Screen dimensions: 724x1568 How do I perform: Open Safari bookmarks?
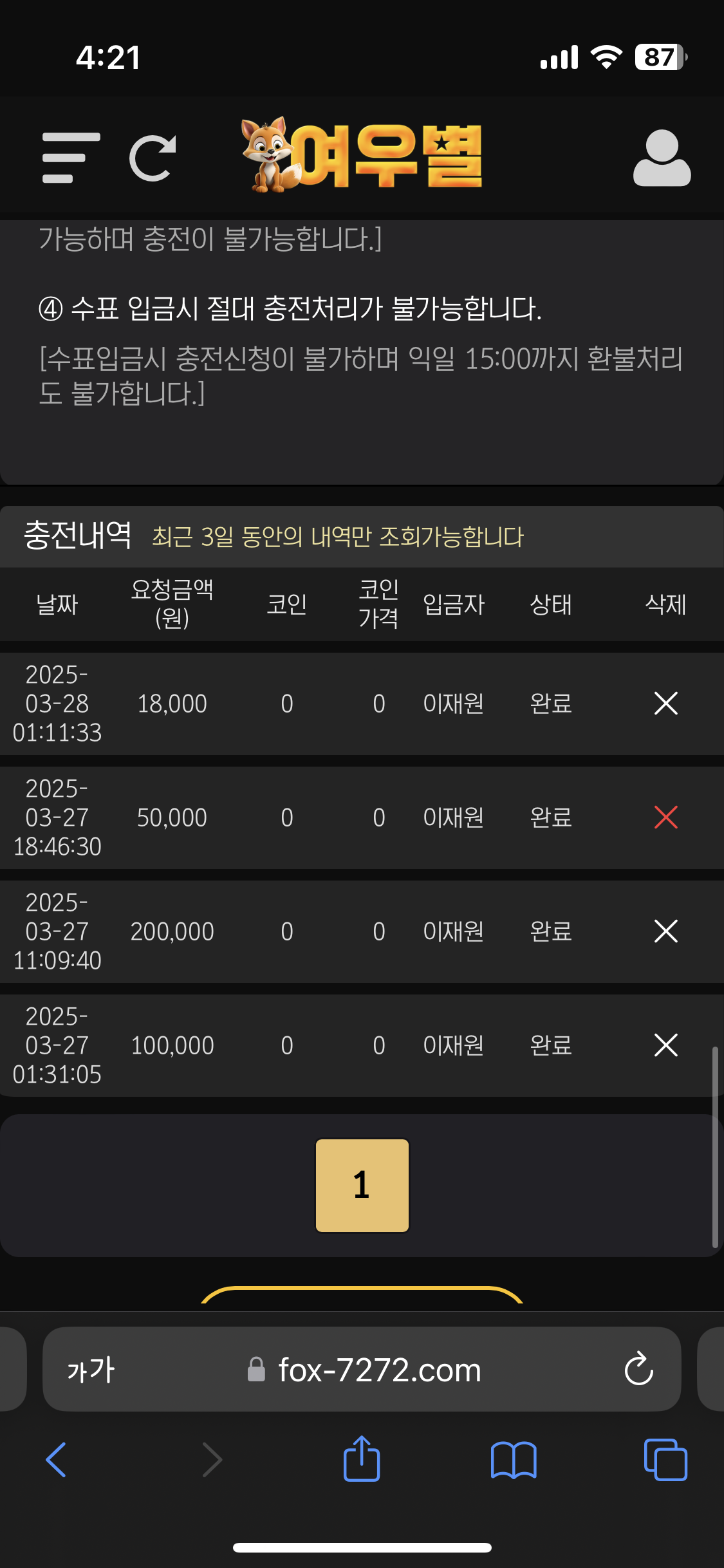513,1460
